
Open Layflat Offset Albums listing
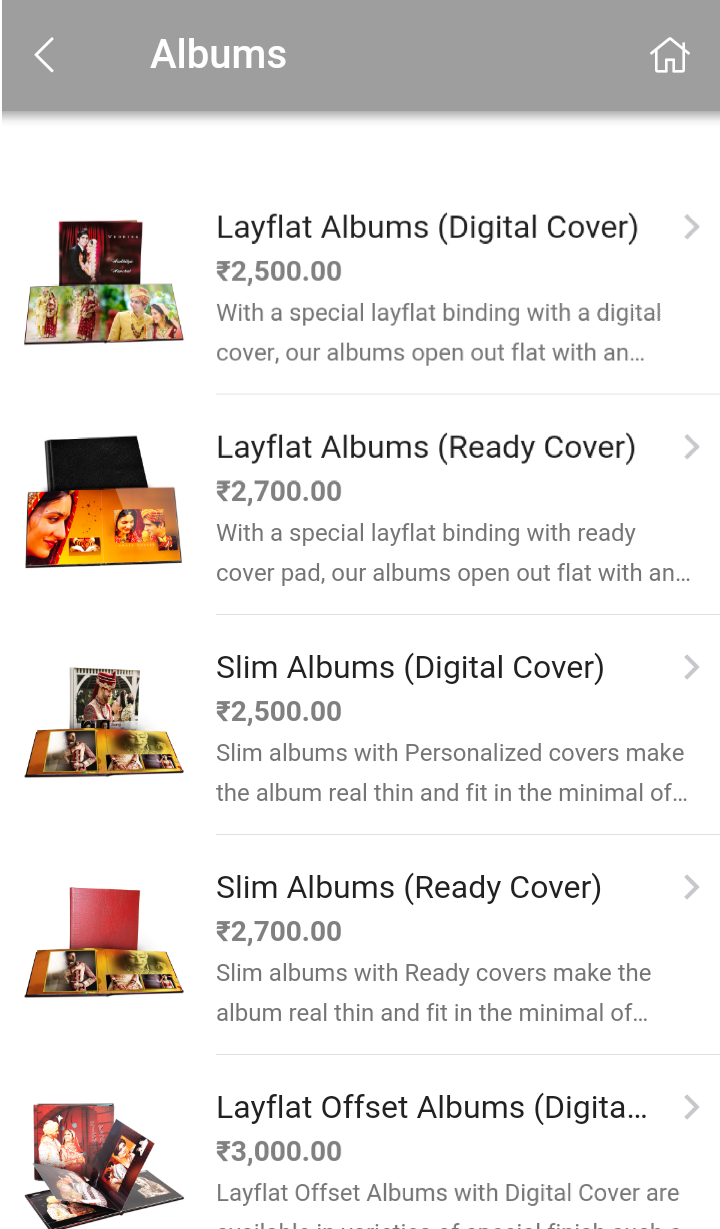(431, 1108)
